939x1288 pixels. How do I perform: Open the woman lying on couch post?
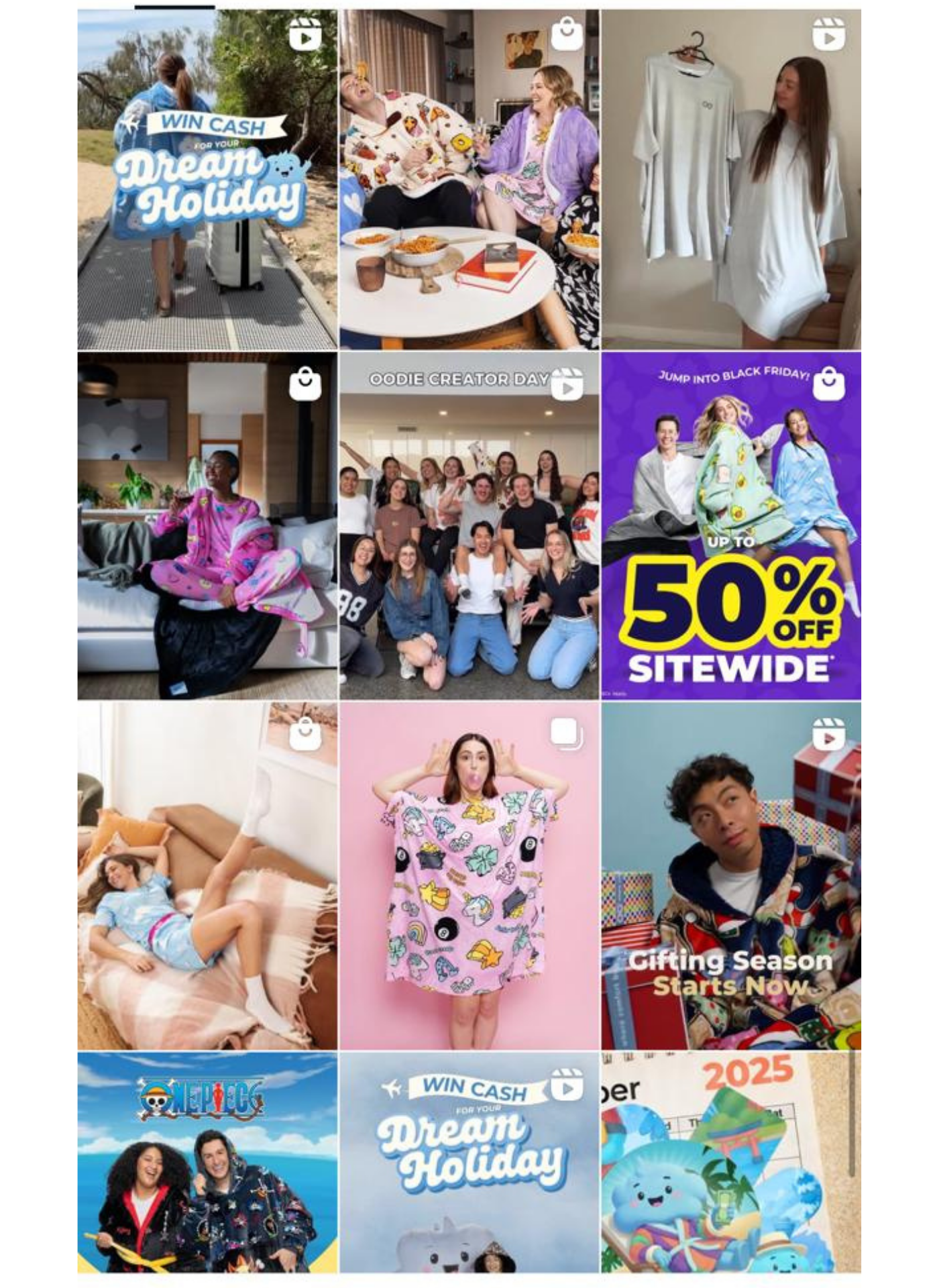pyautogui.click(x=207, y=876)
